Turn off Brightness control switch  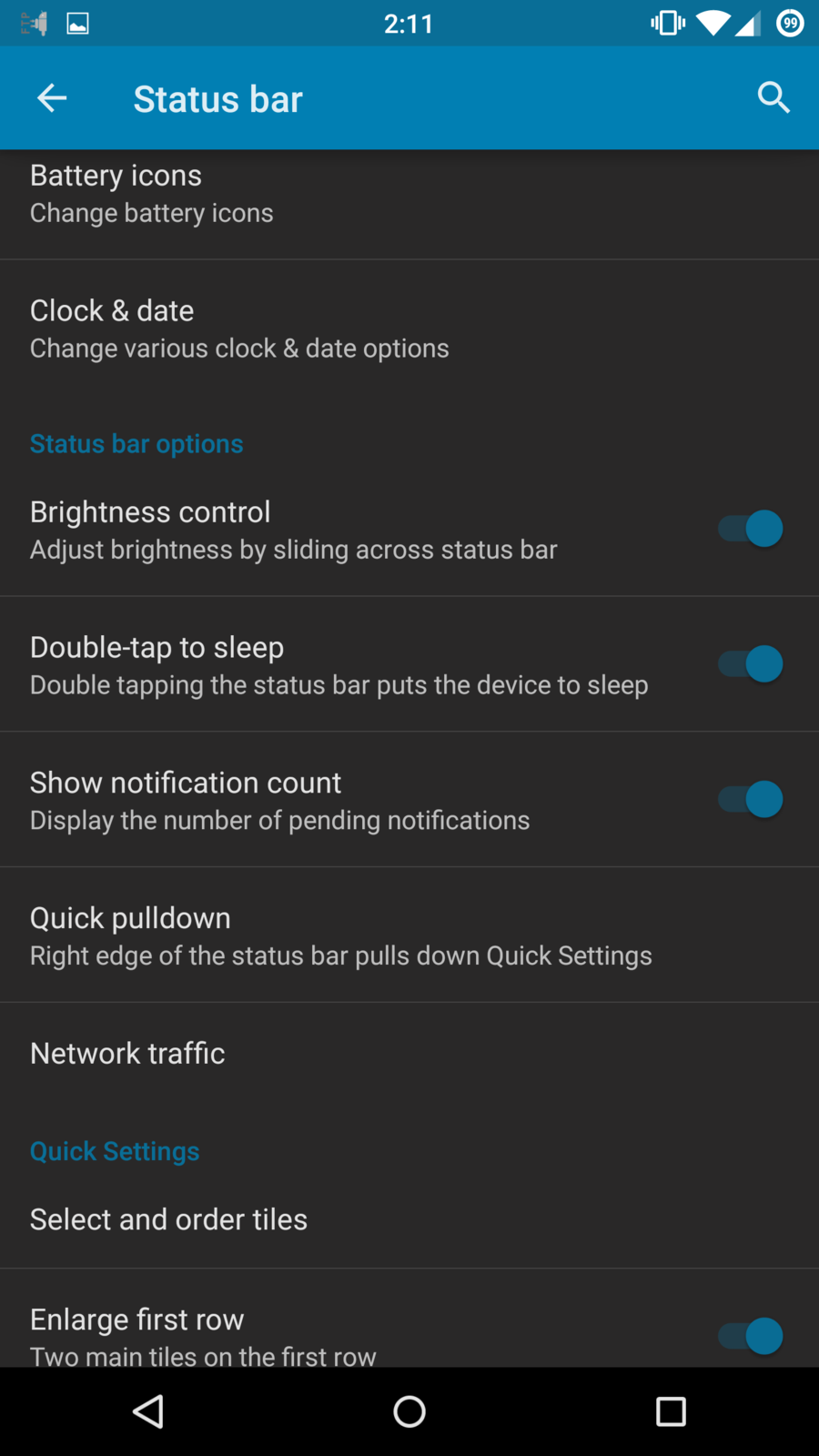tap(750, 529)
